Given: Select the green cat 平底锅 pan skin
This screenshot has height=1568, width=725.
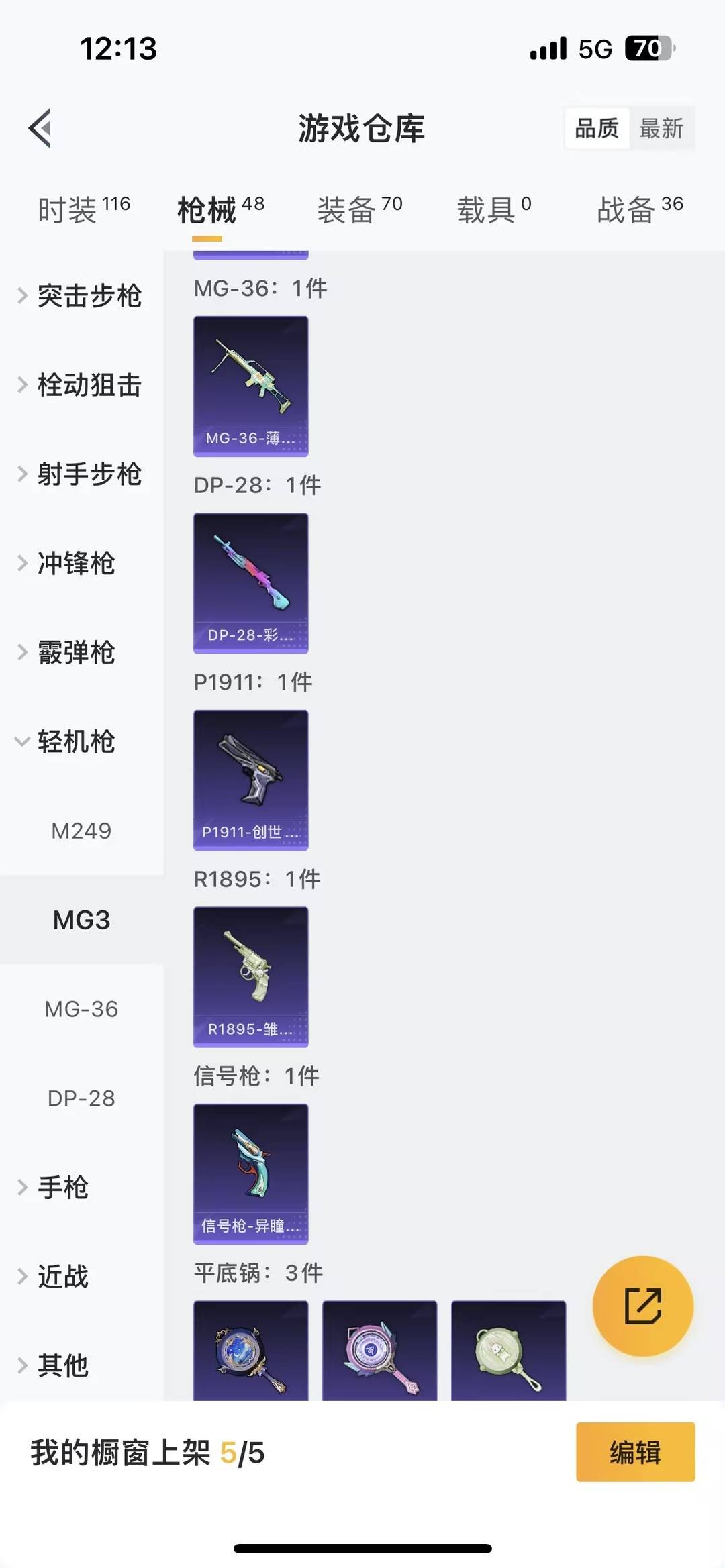Looking at the screenshot, I should coord(508,1349).
